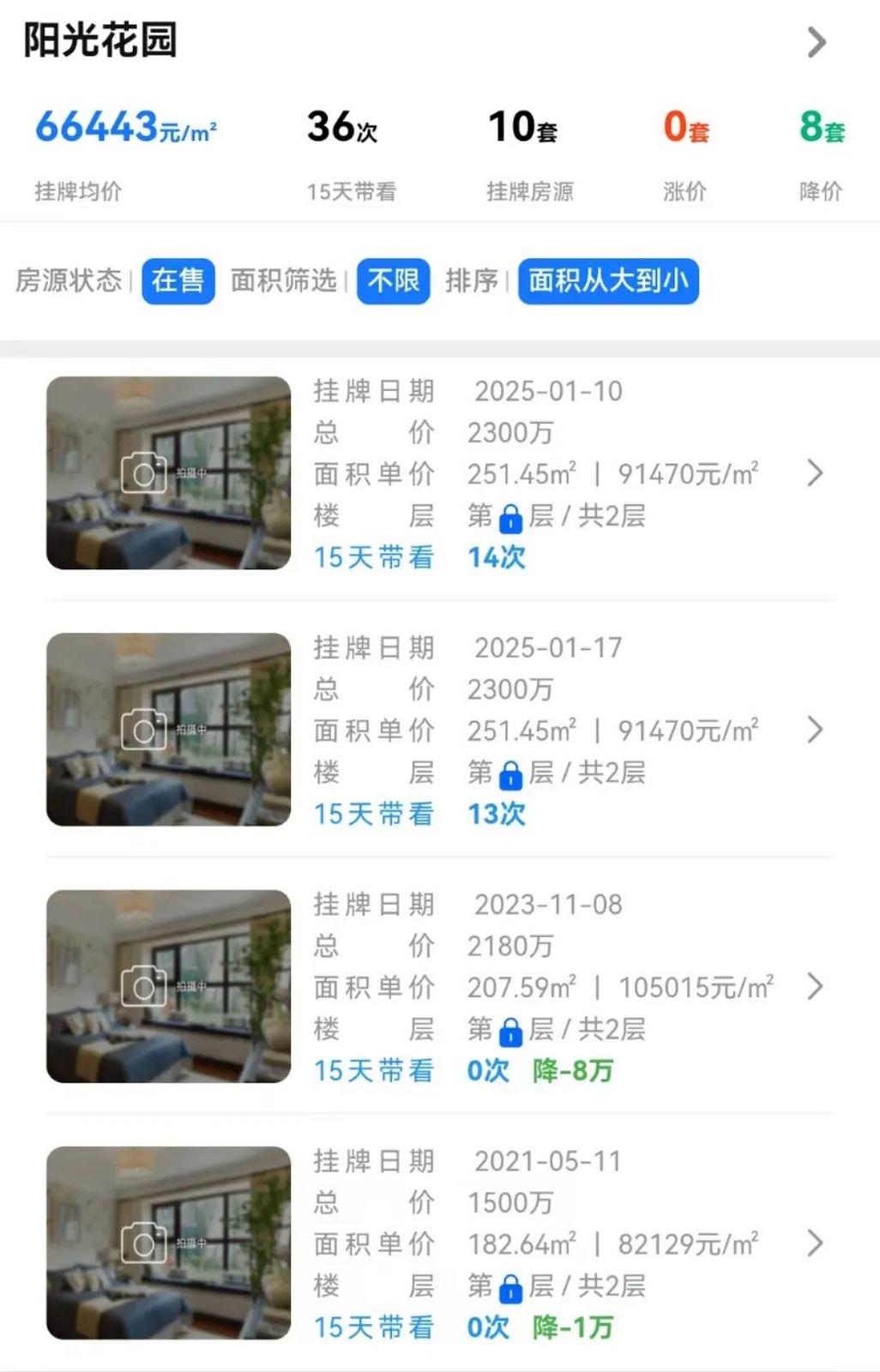
Task: Open listing dated 2025-01-10
Action: 815,473
